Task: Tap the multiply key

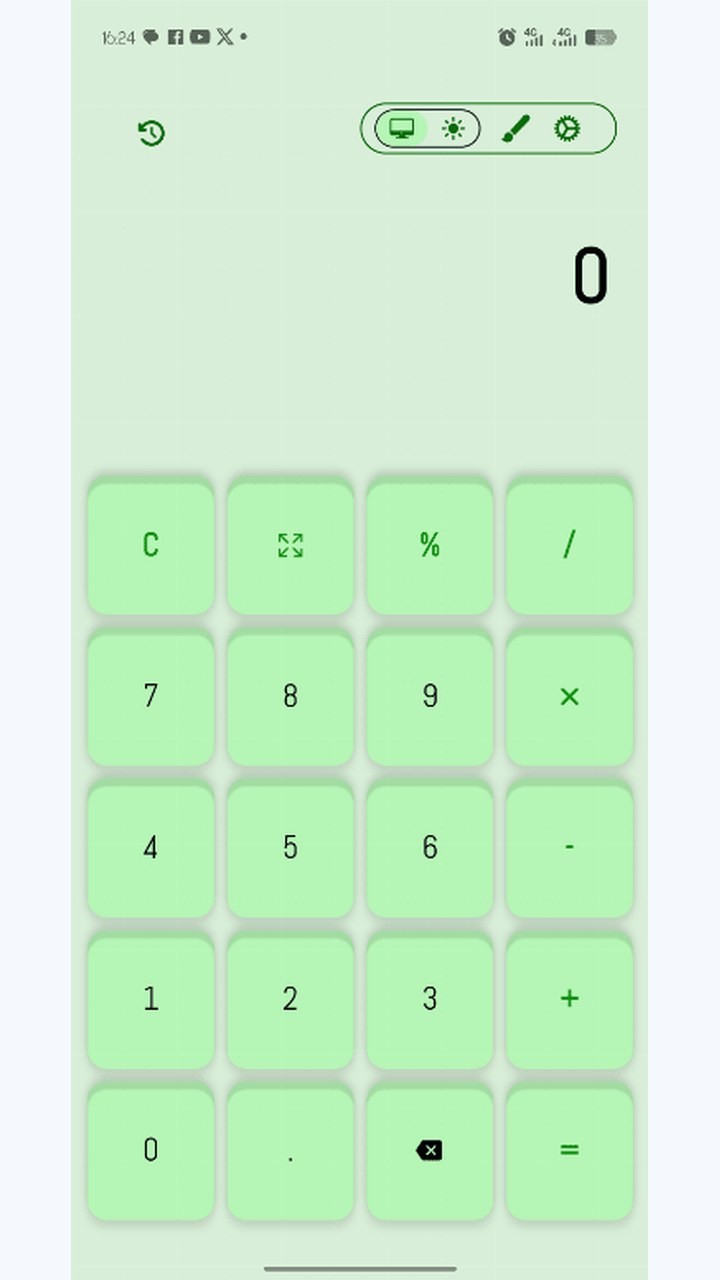Action: click(x=569, y=697)
